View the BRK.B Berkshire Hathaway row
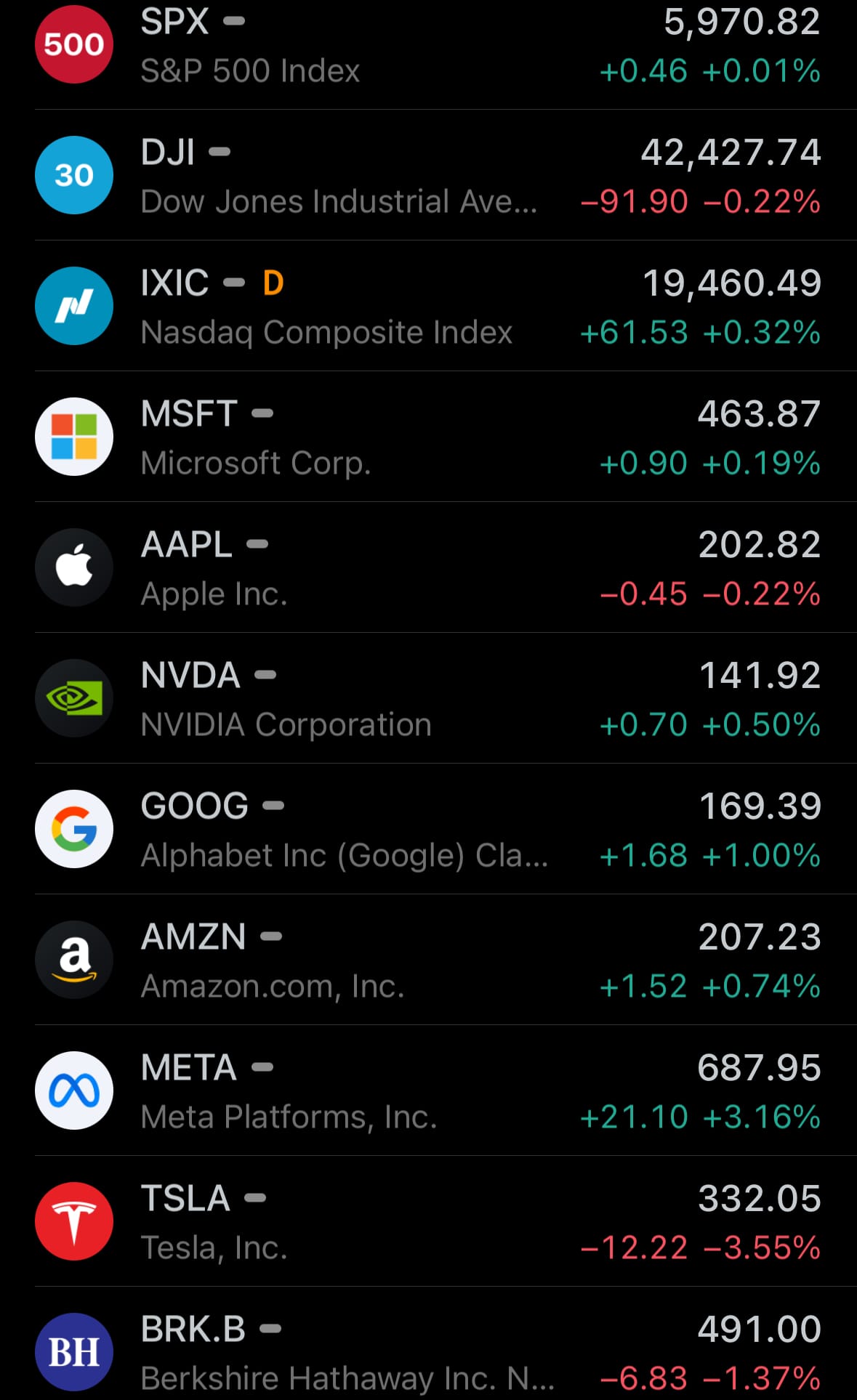857x1400 pixels. pyautogui.click(x=428, y=1344)
